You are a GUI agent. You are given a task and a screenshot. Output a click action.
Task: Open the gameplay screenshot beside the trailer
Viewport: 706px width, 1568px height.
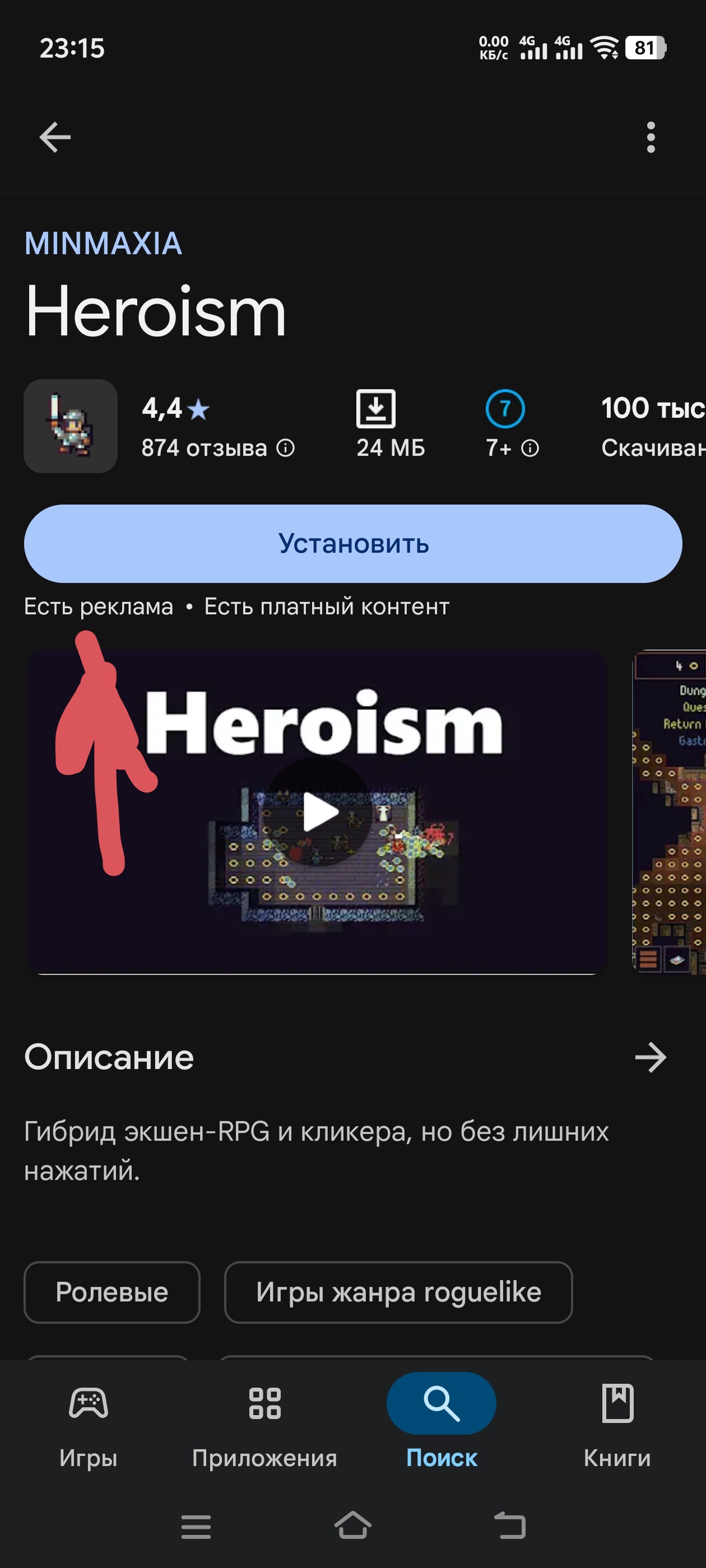coord(670,812)
